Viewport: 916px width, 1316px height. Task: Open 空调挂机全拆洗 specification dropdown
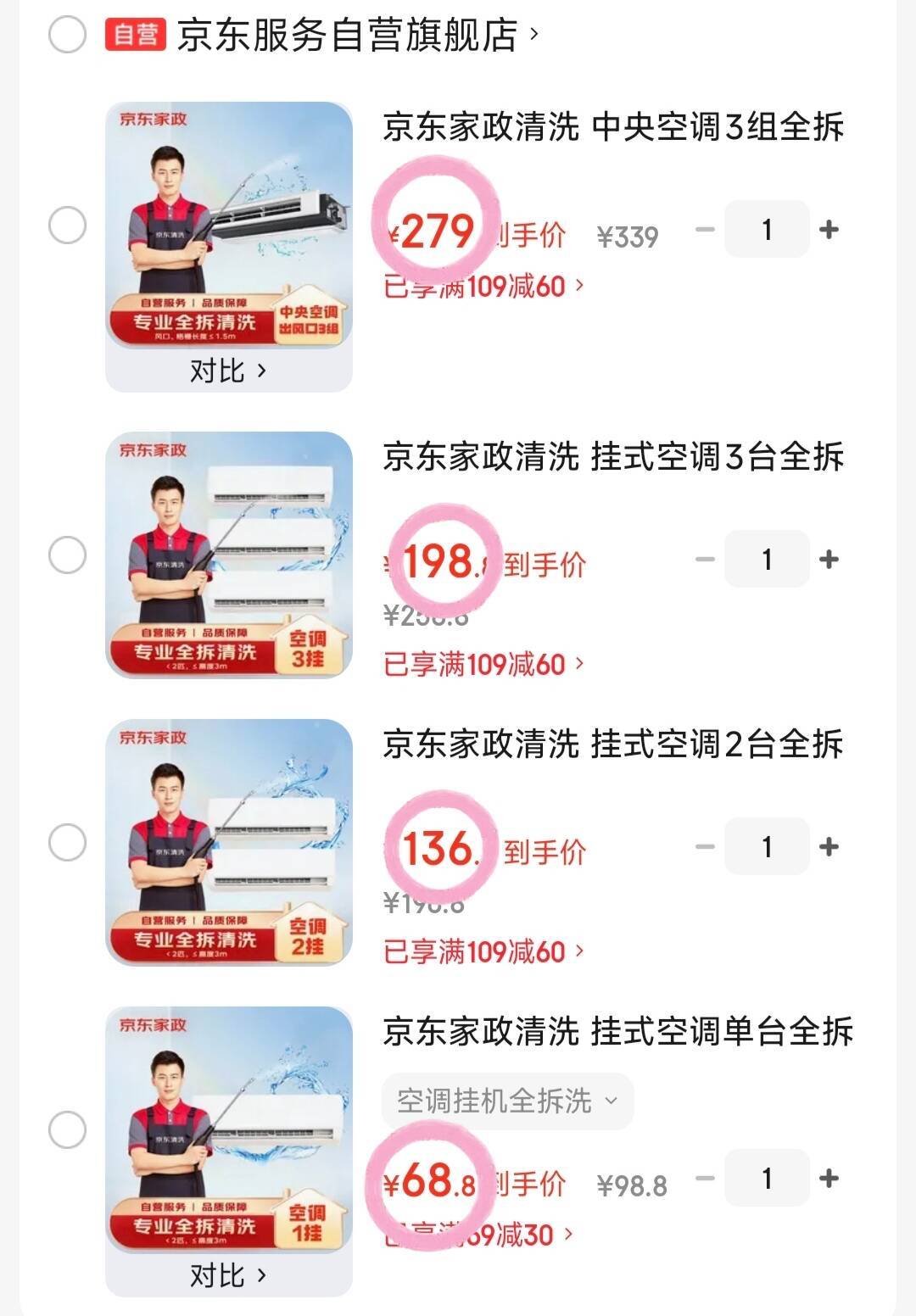(507, 1101)
